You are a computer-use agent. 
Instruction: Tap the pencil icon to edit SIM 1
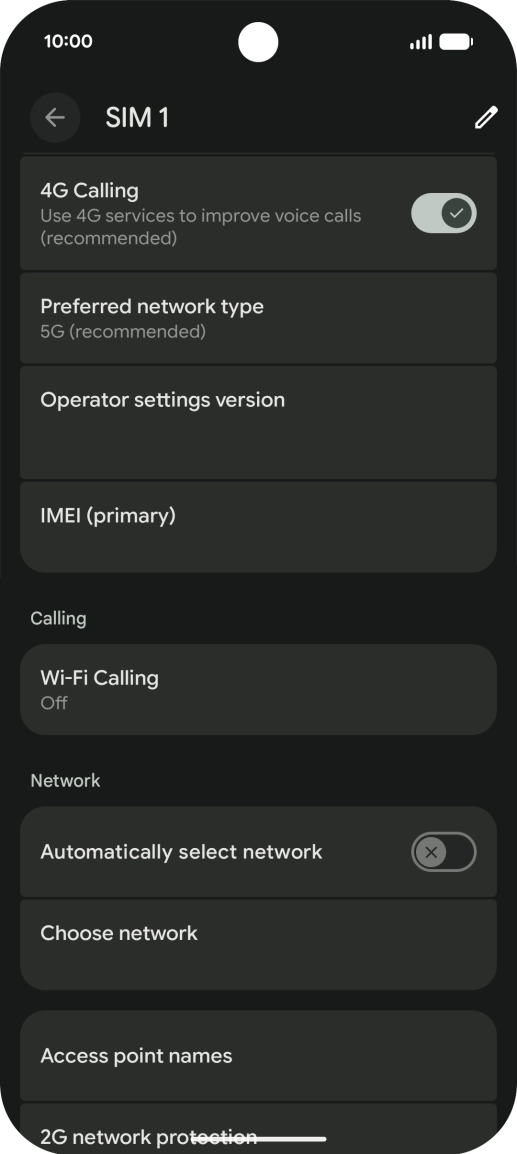click(x=486, y=118)
